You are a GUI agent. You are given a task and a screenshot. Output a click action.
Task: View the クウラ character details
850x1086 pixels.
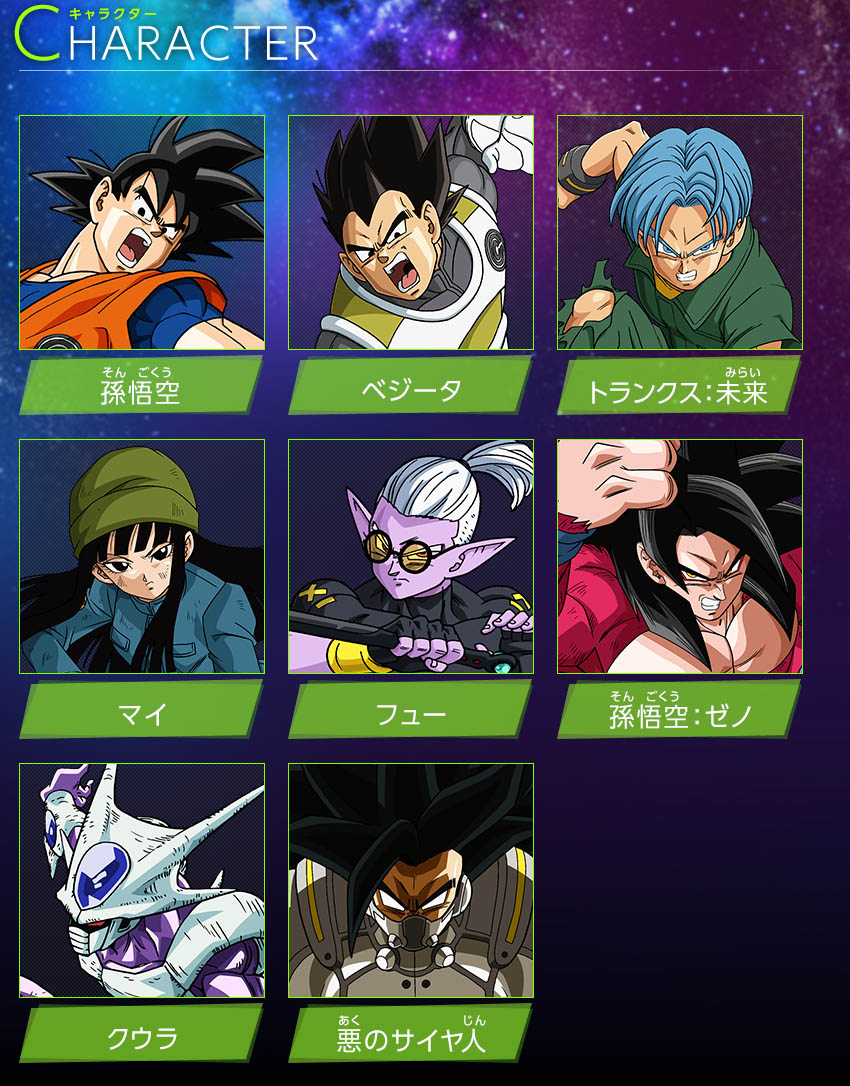point(142,881)
